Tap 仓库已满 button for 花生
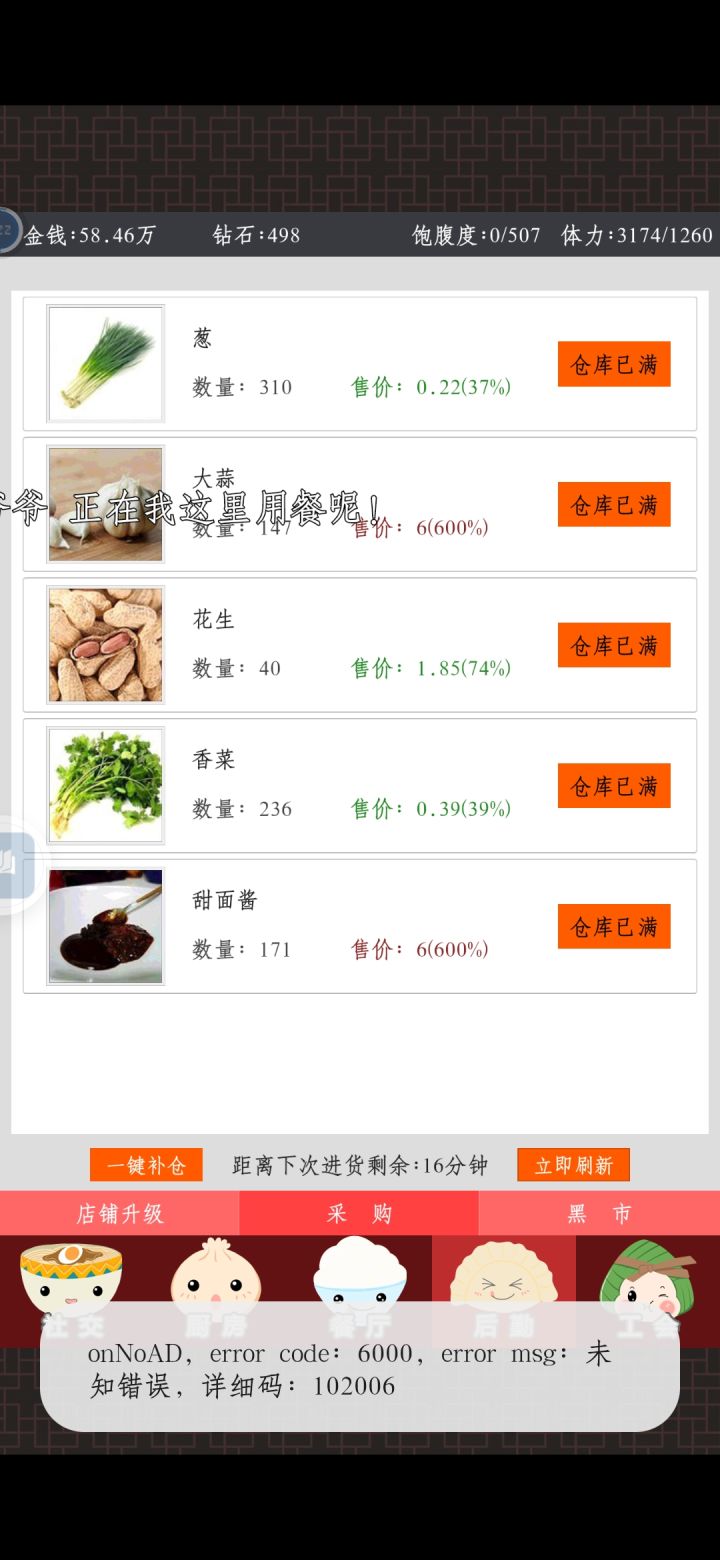Viewport: 720px width, 1560px height. 614,645
